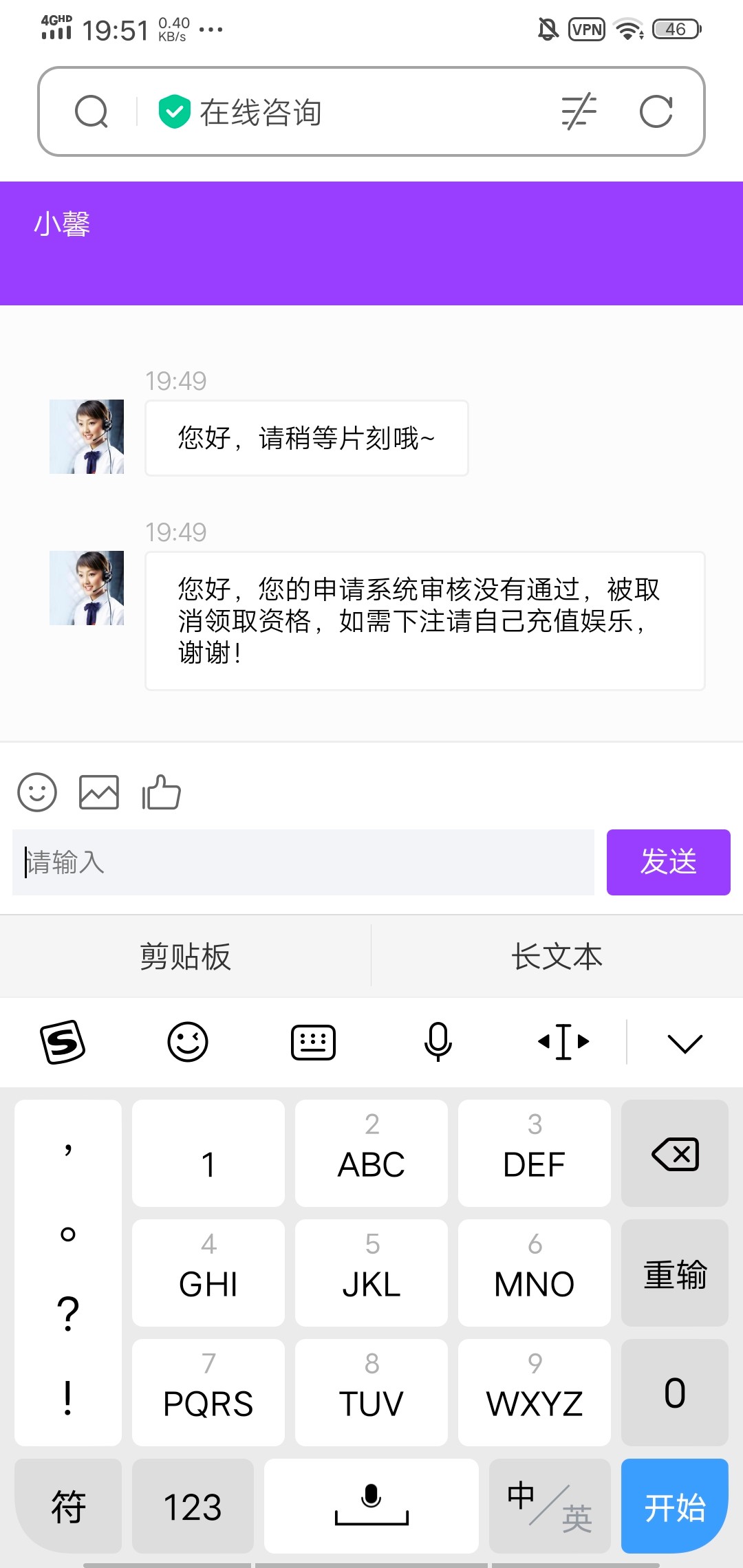Click the thumbs-up rating icon
Image resolution: width=743 pixels, height=1568 pixels.
tap(161, 792)
